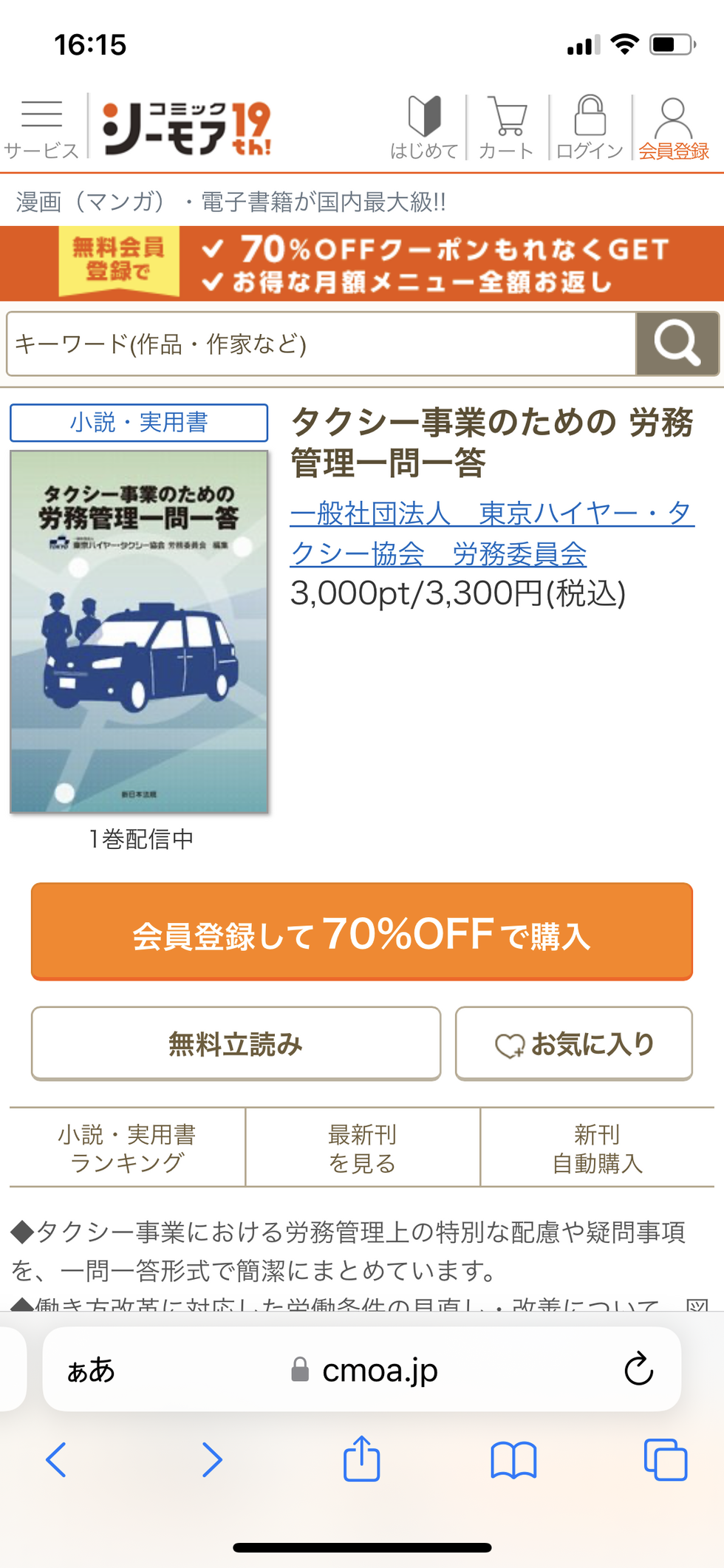
Task: Open the taxi book cover image
Action: coord(139,632)
